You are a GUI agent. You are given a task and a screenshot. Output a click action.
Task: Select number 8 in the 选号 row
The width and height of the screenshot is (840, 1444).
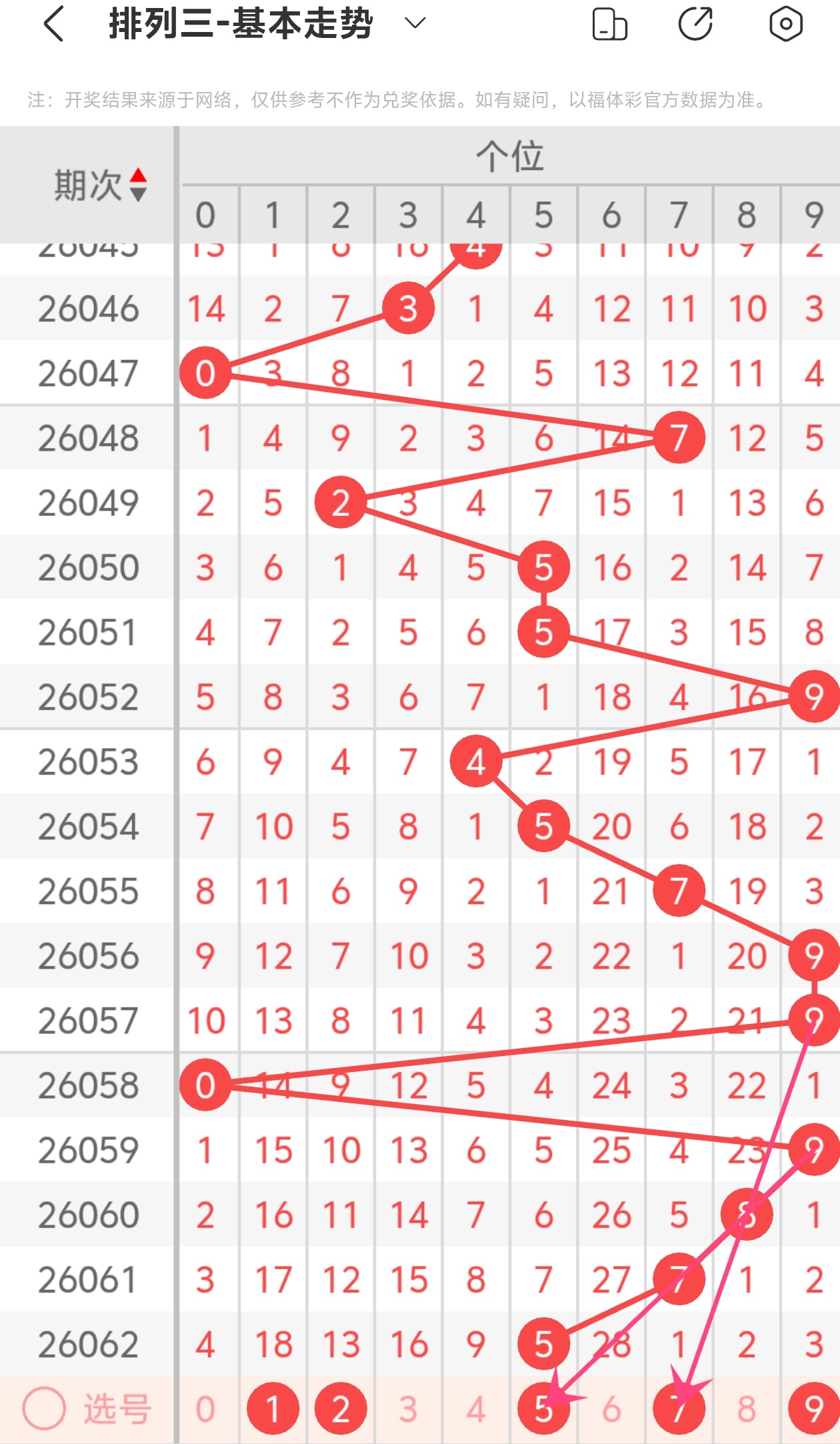point(747,1409)
